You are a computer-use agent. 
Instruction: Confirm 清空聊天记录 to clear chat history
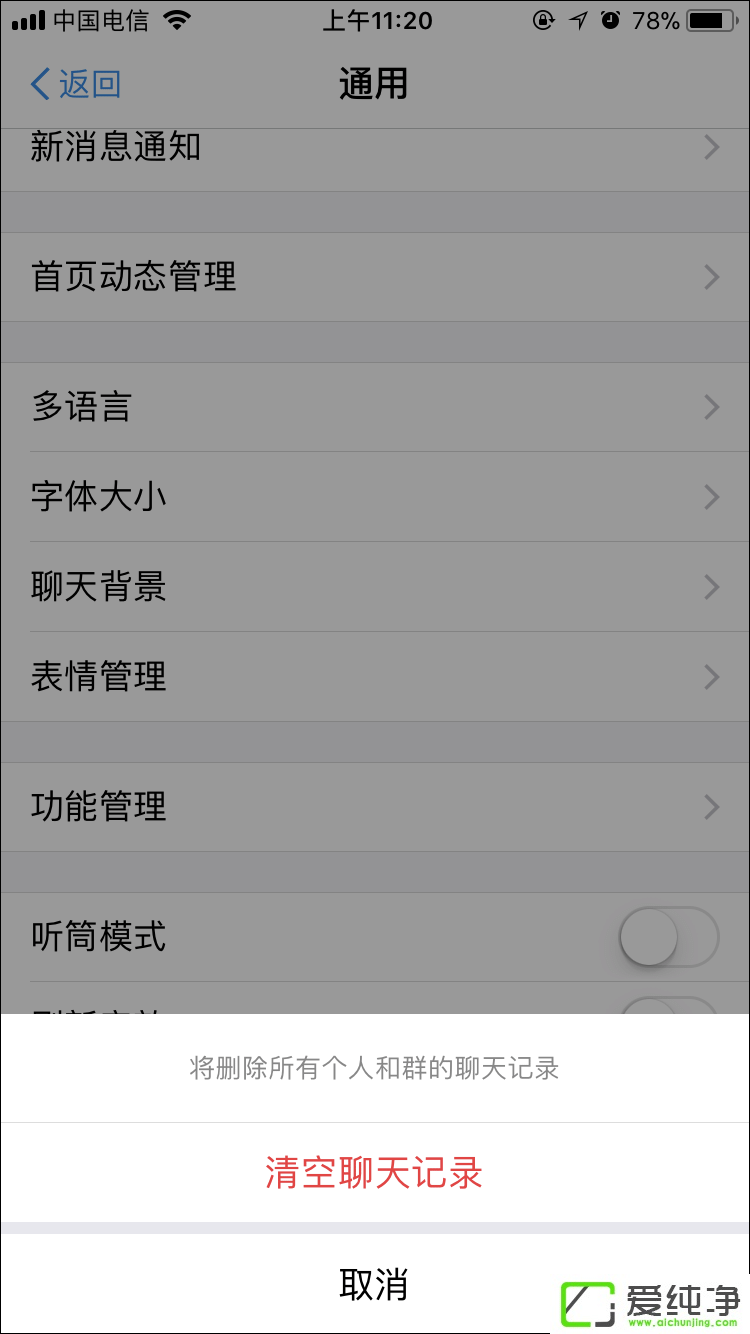click(374, 1172)
